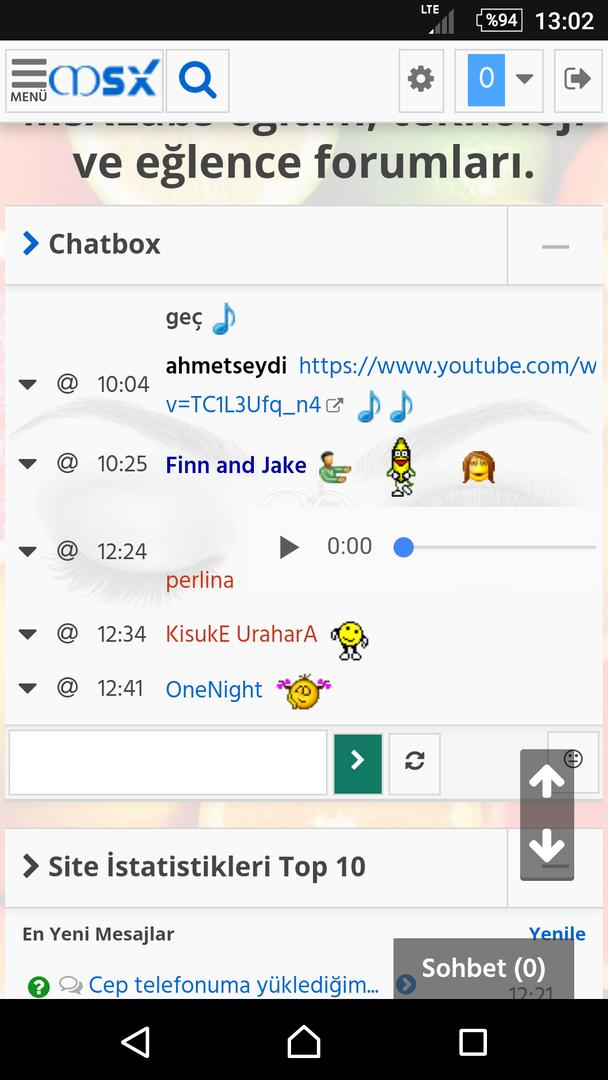Image resolution: width=608 pixels, height=1080 pixels.
Task: Open the MENÜ hamburger drawer
Action: click(28, 80)
